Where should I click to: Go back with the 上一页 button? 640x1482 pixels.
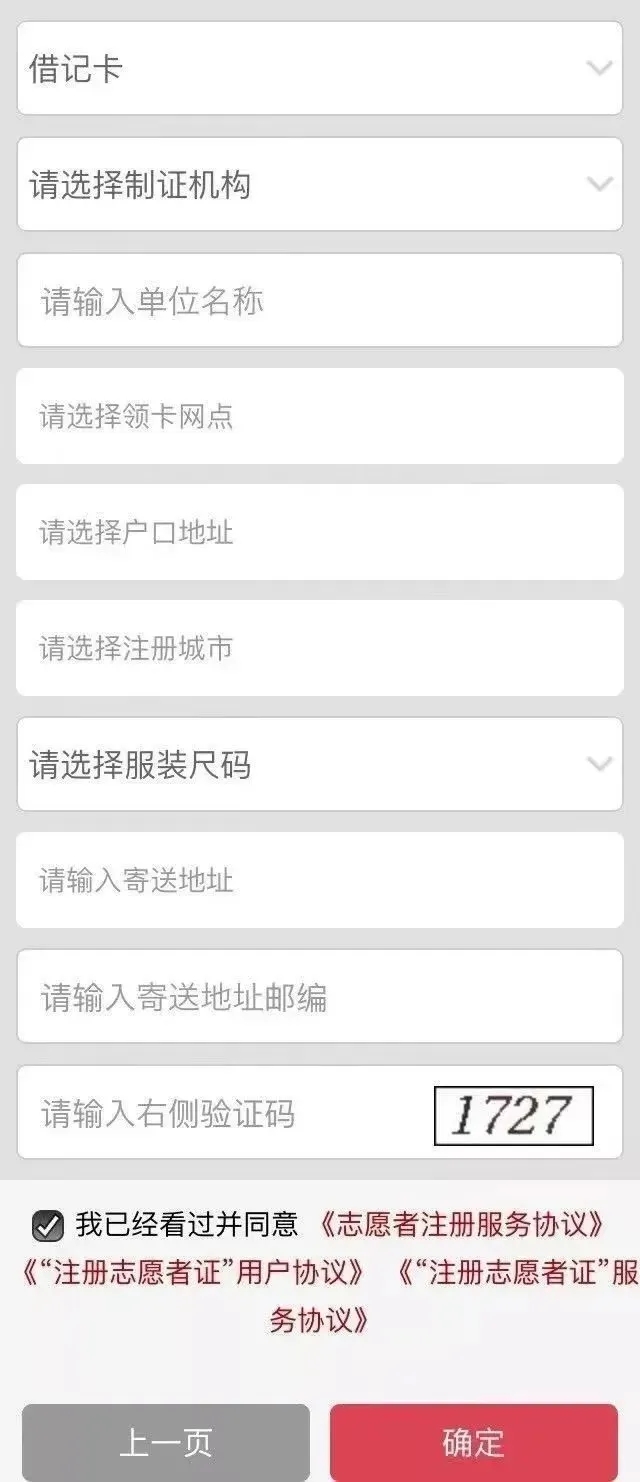(x=166, y=1442)
